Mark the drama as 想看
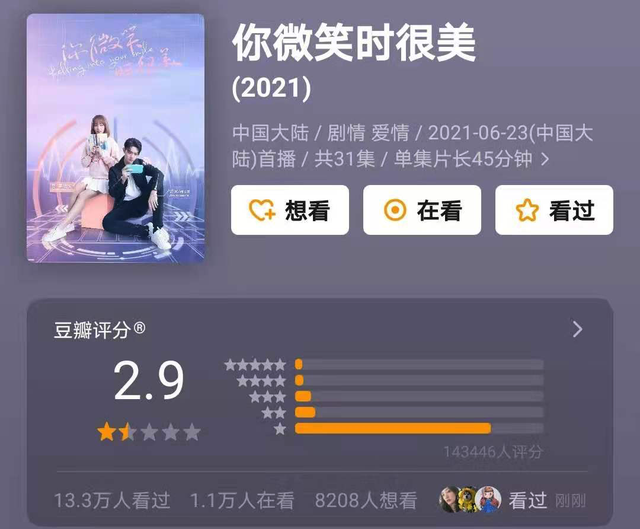Viewport: 640px width, 529px height. coord(289,210)
